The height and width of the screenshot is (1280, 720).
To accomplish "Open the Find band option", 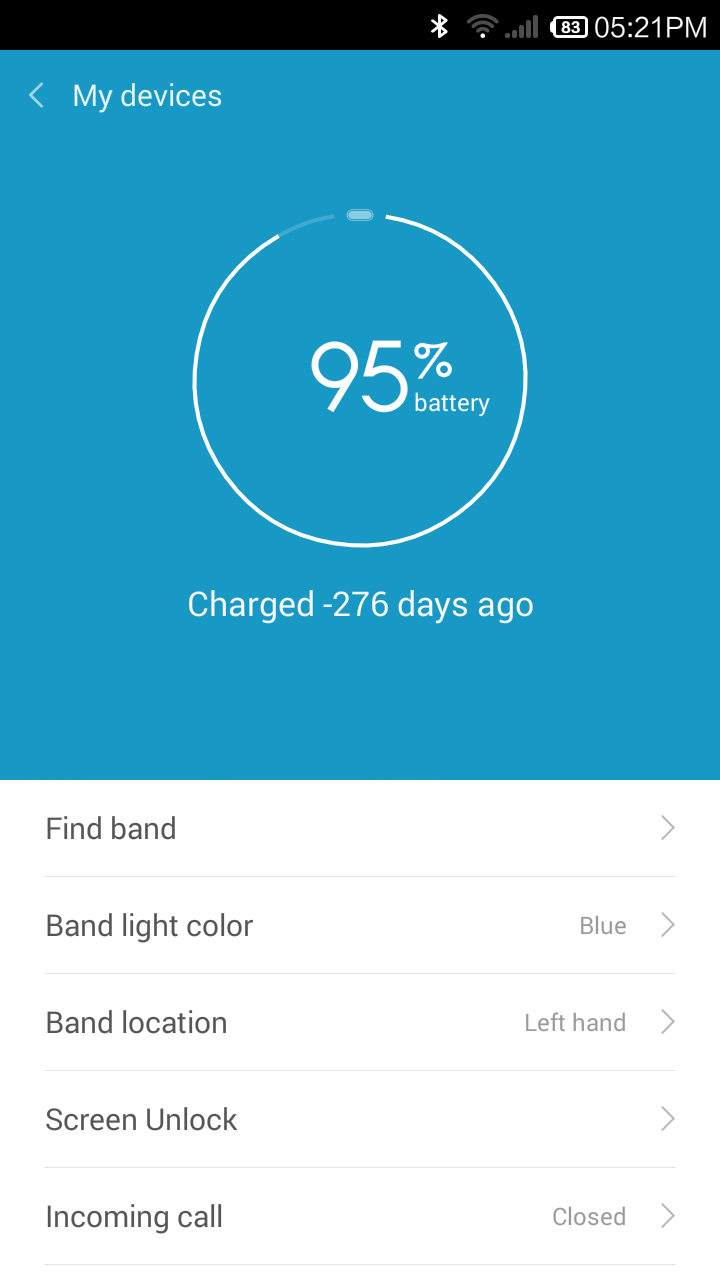I will coord(360,828).
